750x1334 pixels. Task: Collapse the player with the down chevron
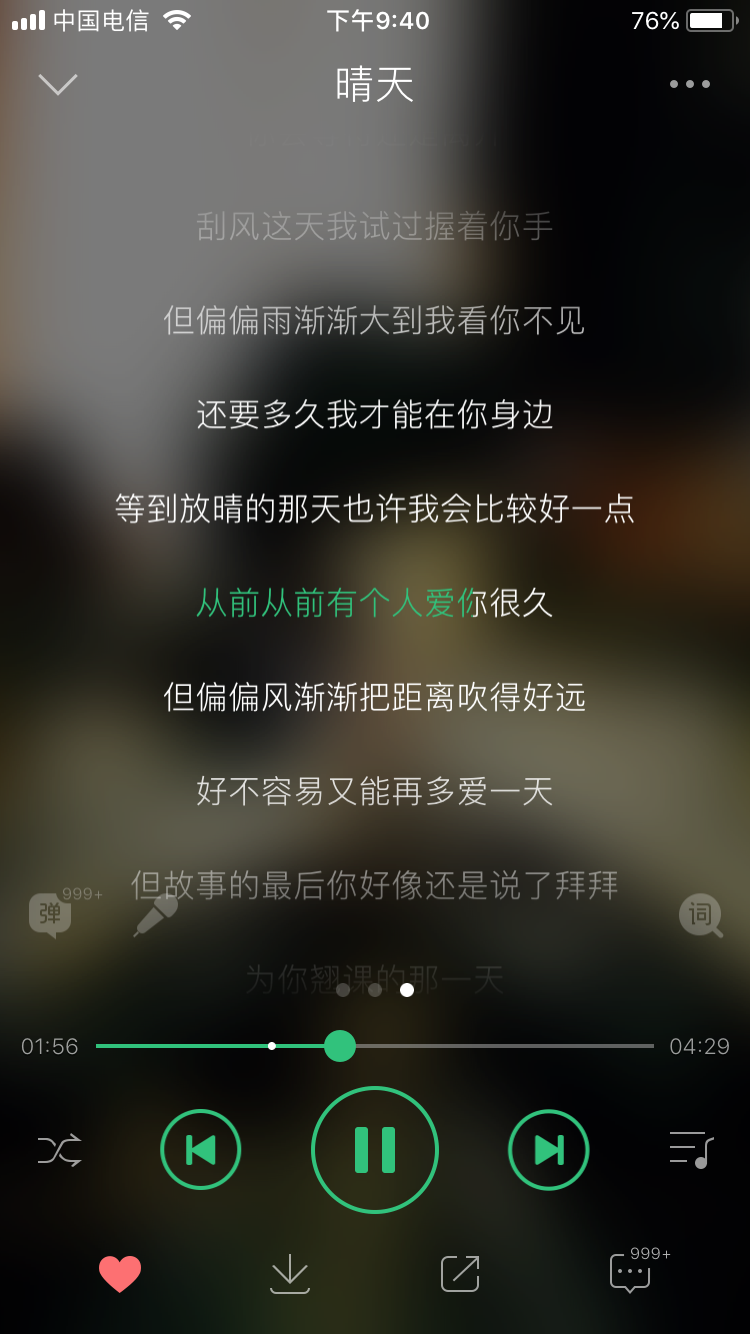(58, 84)
